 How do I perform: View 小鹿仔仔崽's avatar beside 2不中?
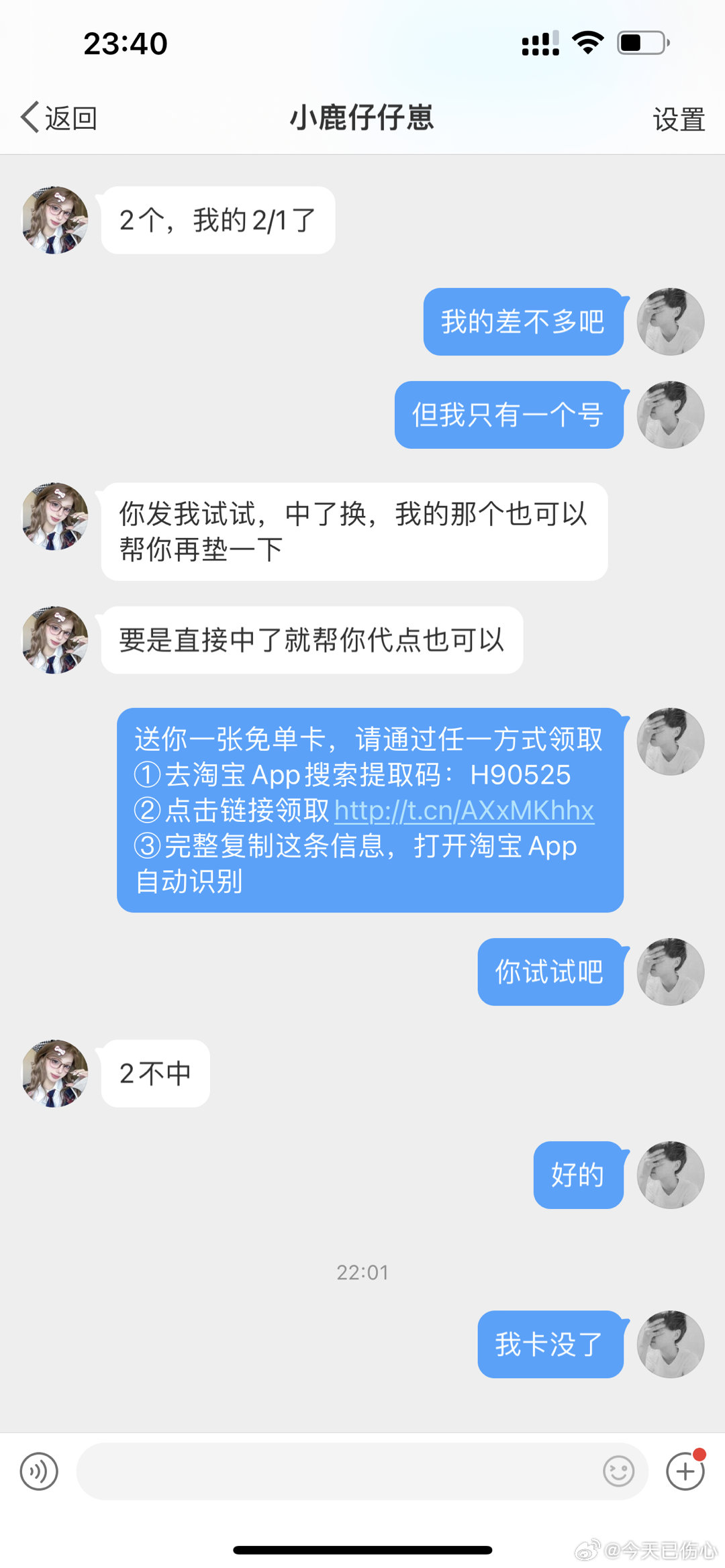tap(55, 1073)
